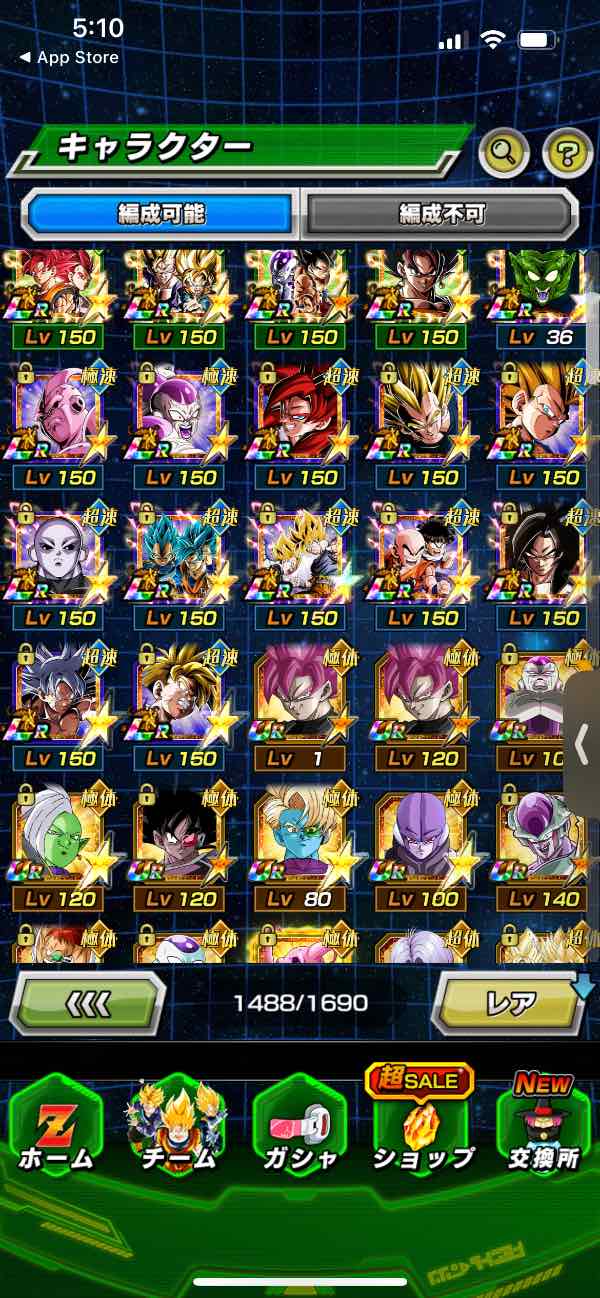Switch to the ガシャ tab

point(298,1127)
